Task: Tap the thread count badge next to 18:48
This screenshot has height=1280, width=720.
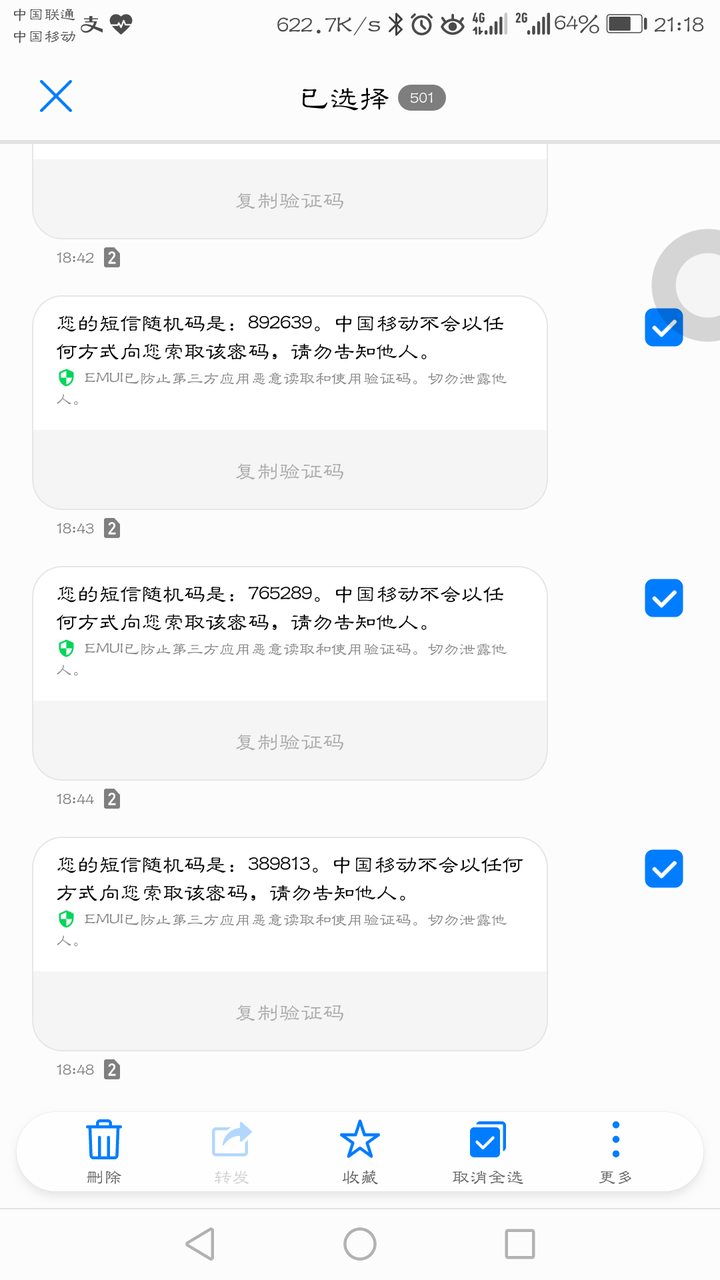Action: click(111, 1069)
